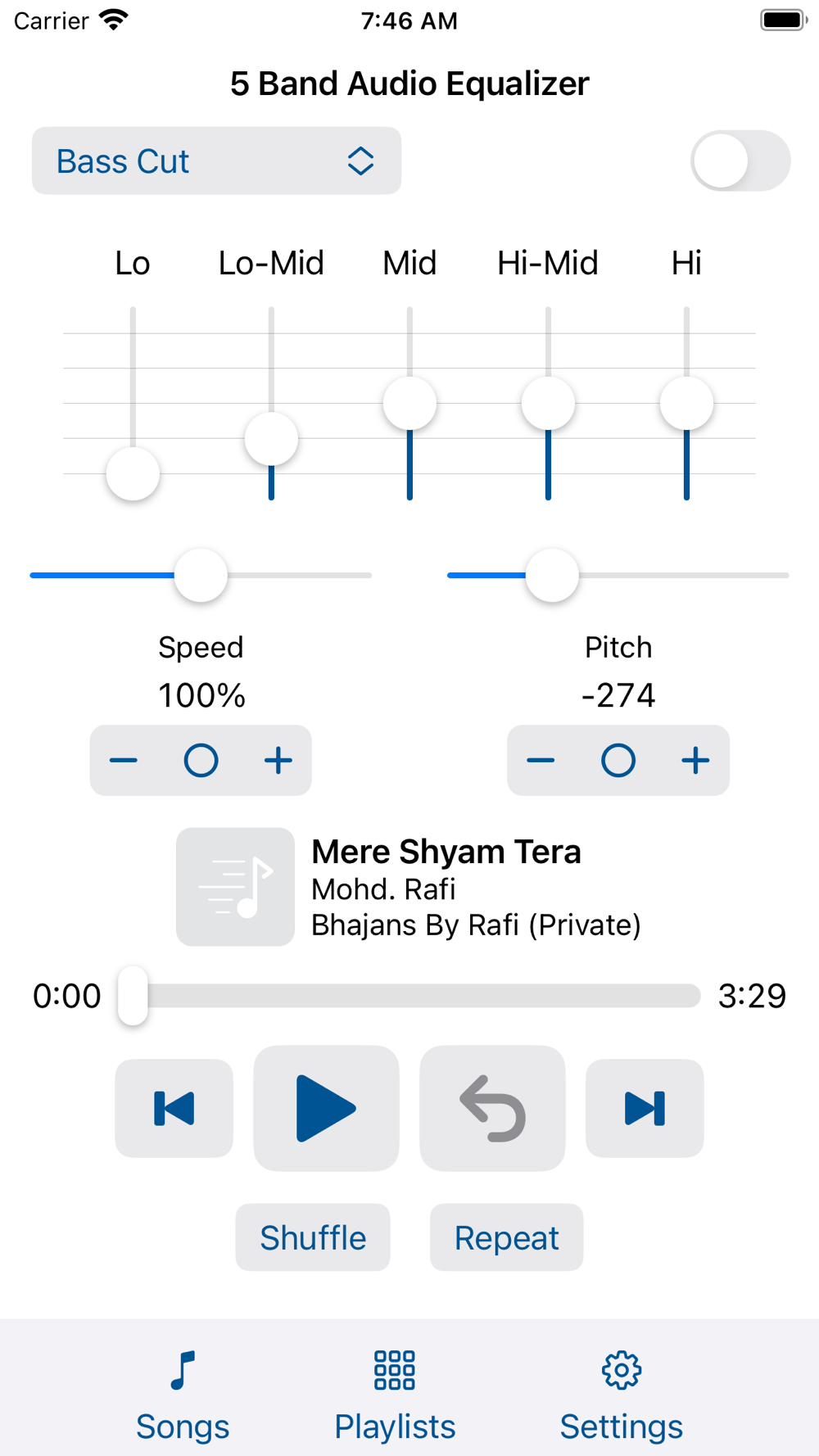The width and height of the screenshot is (819, 1456).
Task: Skip to the previous track
Action: (174, 1108)
